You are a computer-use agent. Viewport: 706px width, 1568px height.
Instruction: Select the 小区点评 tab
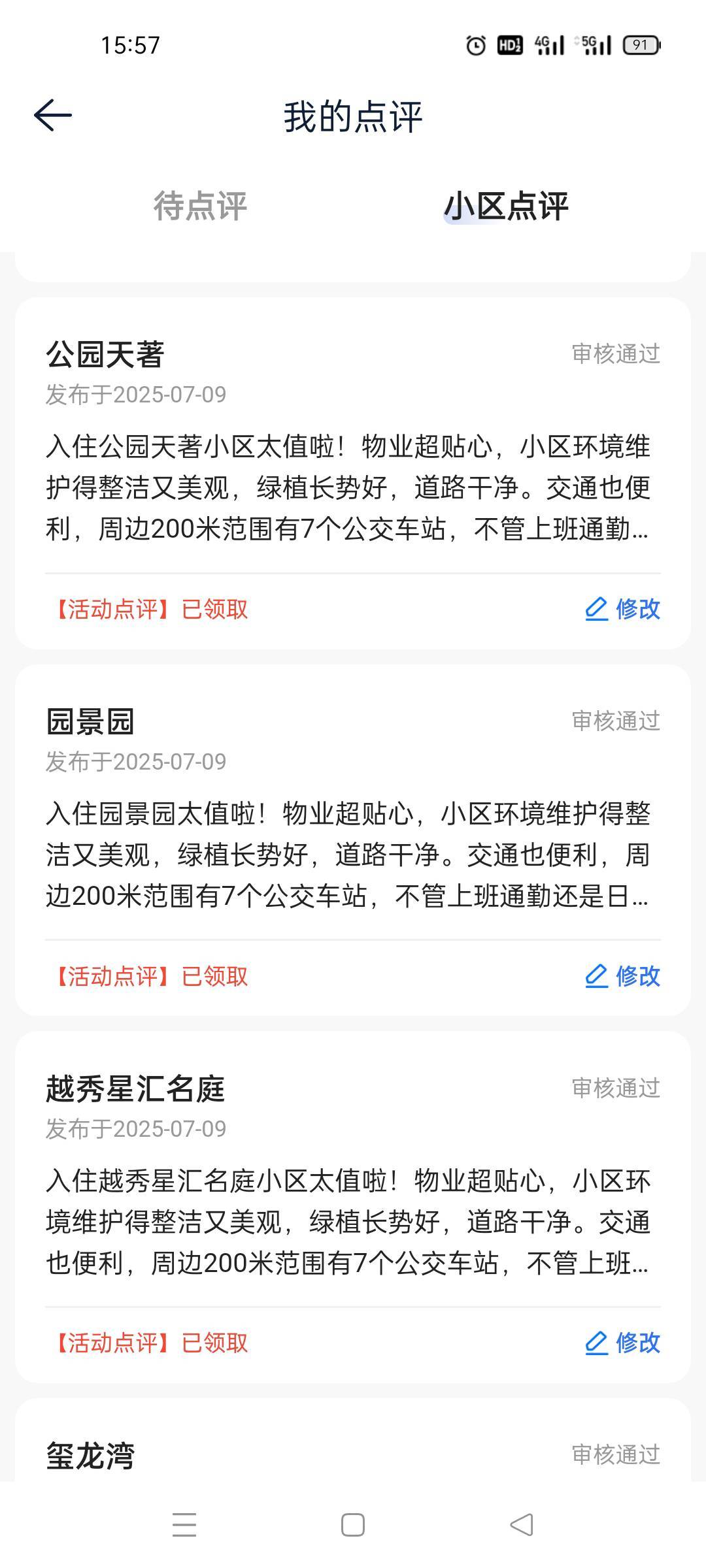click(506, 206)
